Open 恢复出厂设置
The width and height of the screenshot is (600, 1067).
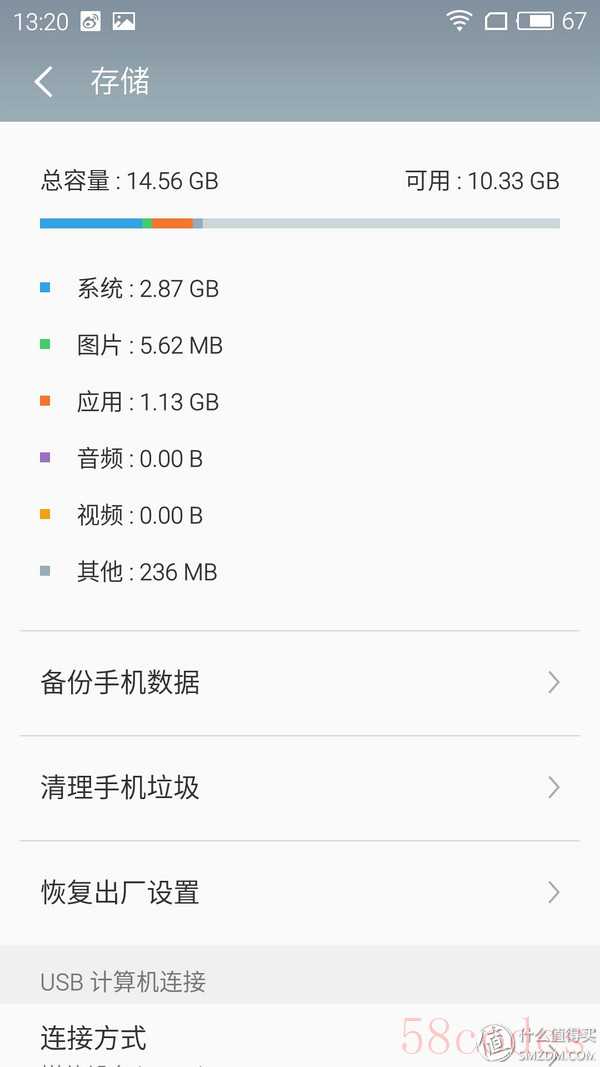(300, 893)
